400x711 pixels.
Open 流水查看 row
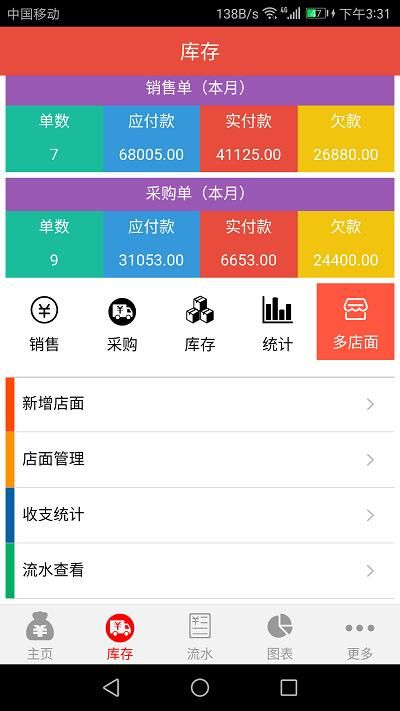[200, 570]
